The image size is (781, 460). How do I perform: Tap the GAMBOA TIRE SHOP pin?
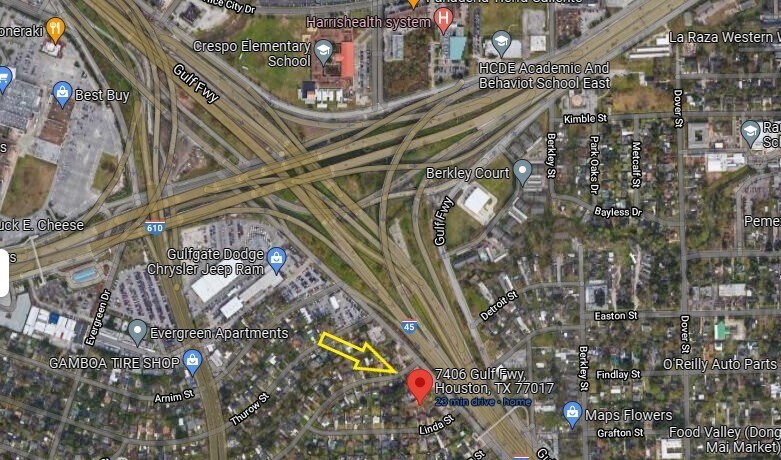[x=192, y=361]
